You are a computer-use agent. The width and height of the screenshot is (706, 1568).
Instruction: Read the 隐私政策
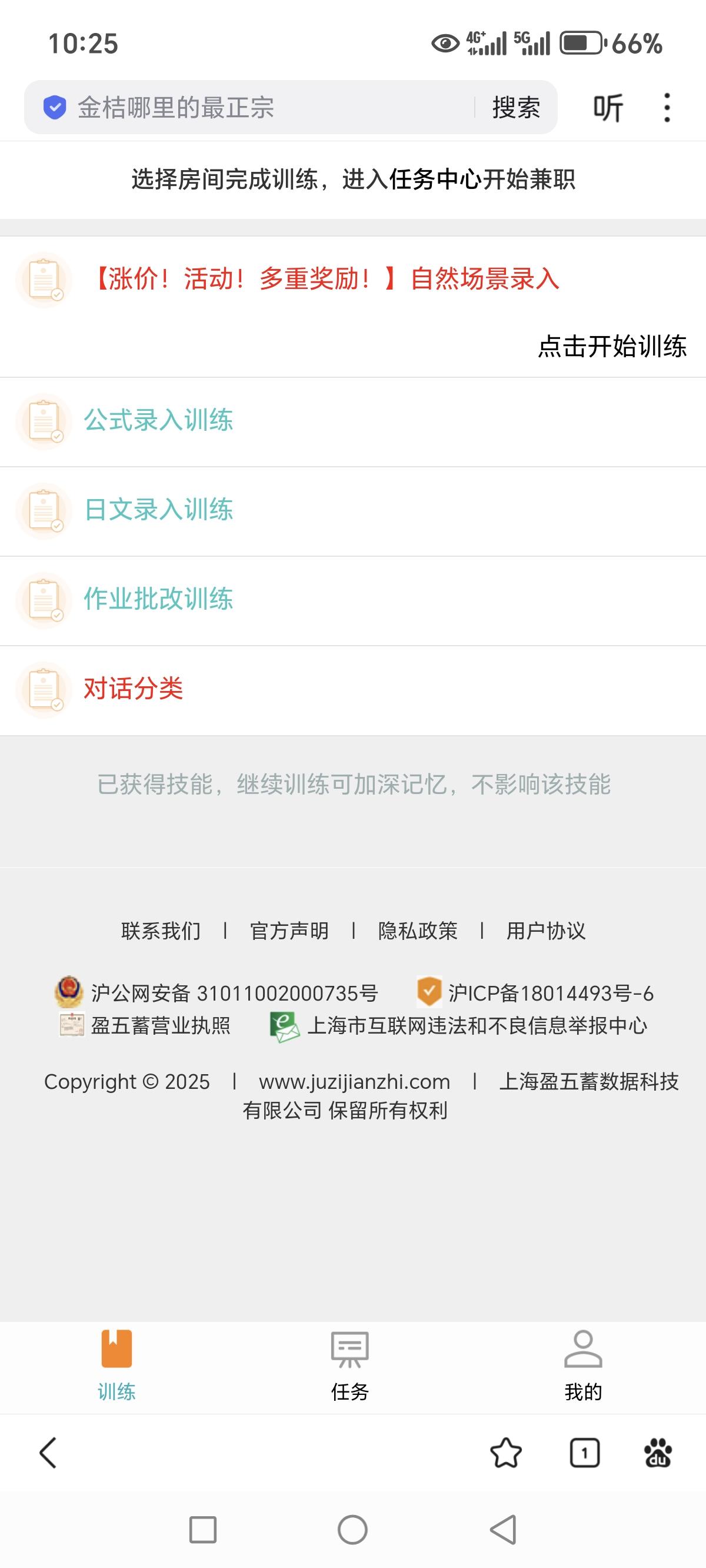[x=418, y=931]
